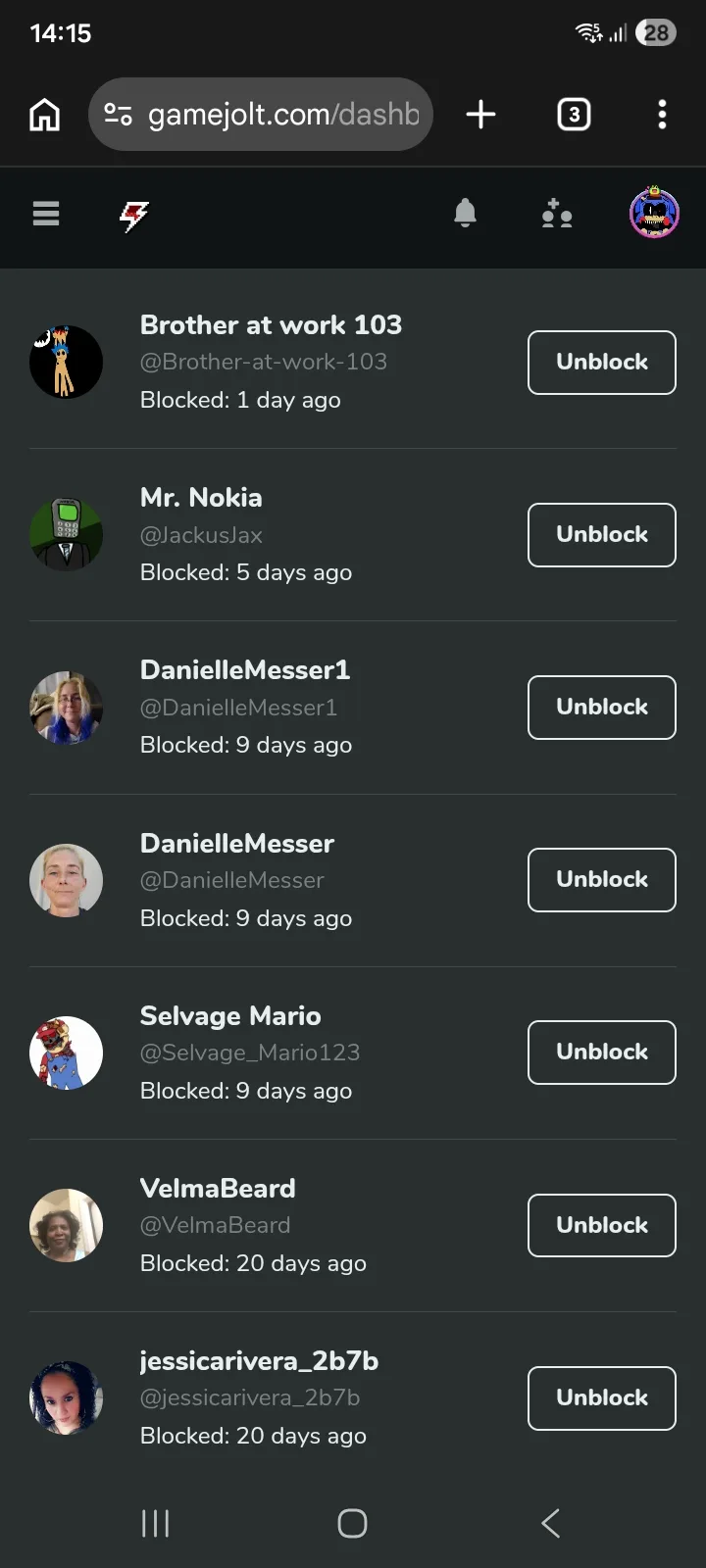Go back with the system back button
The height and width of the screenshot is (1568, 706).
tap(551, 1523)
